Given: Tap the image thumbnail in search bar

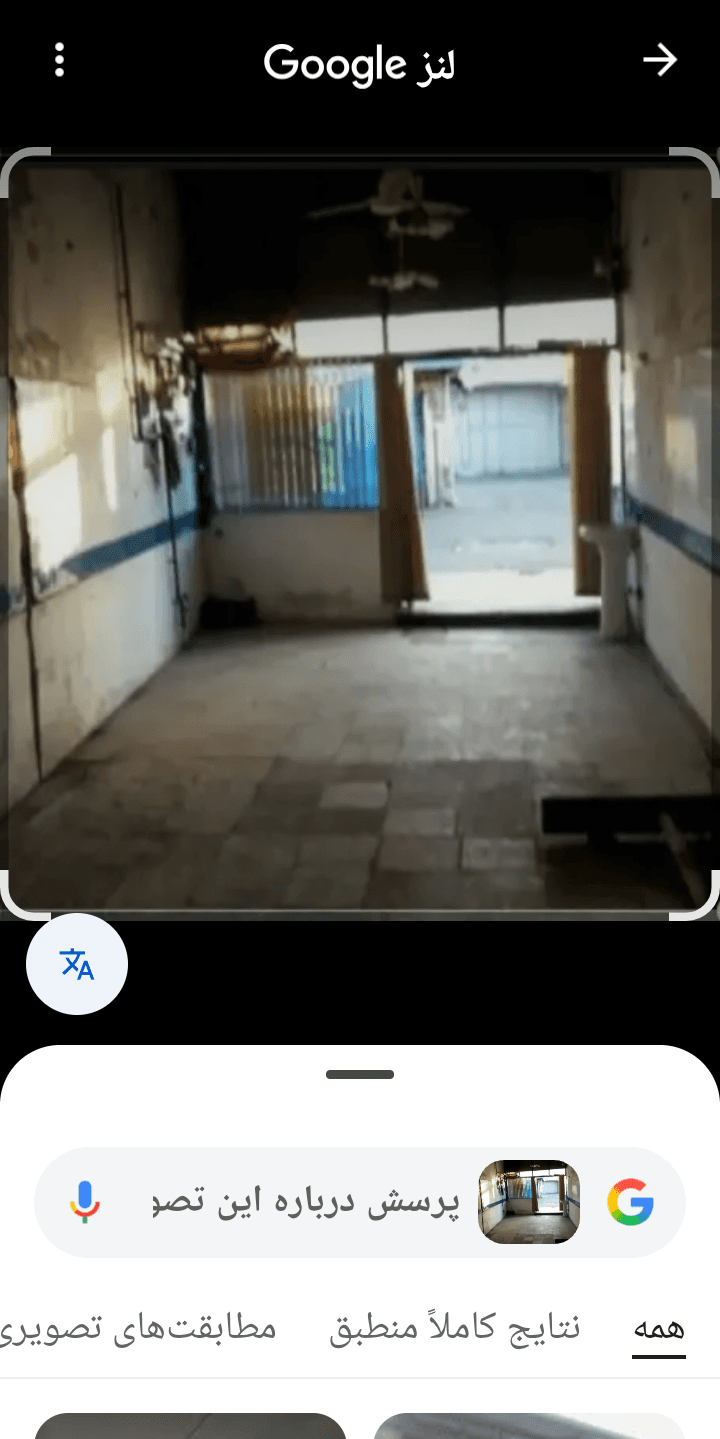Looking at the screenshot, I should (529, 1202).
